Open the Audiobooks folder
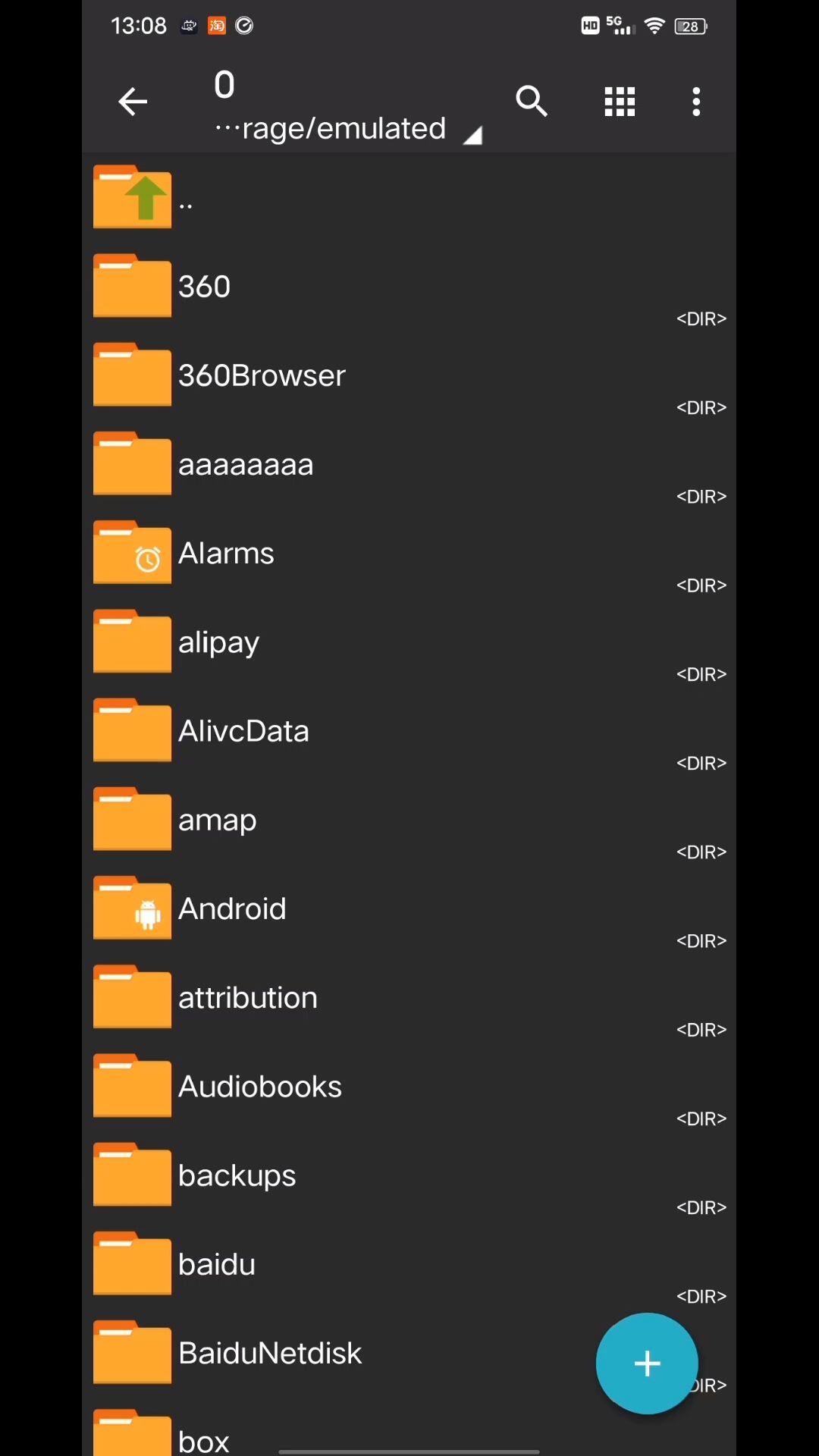The height and width of the screenshot is (1456, 819). pyautogui.click(x=409, y=1086)
